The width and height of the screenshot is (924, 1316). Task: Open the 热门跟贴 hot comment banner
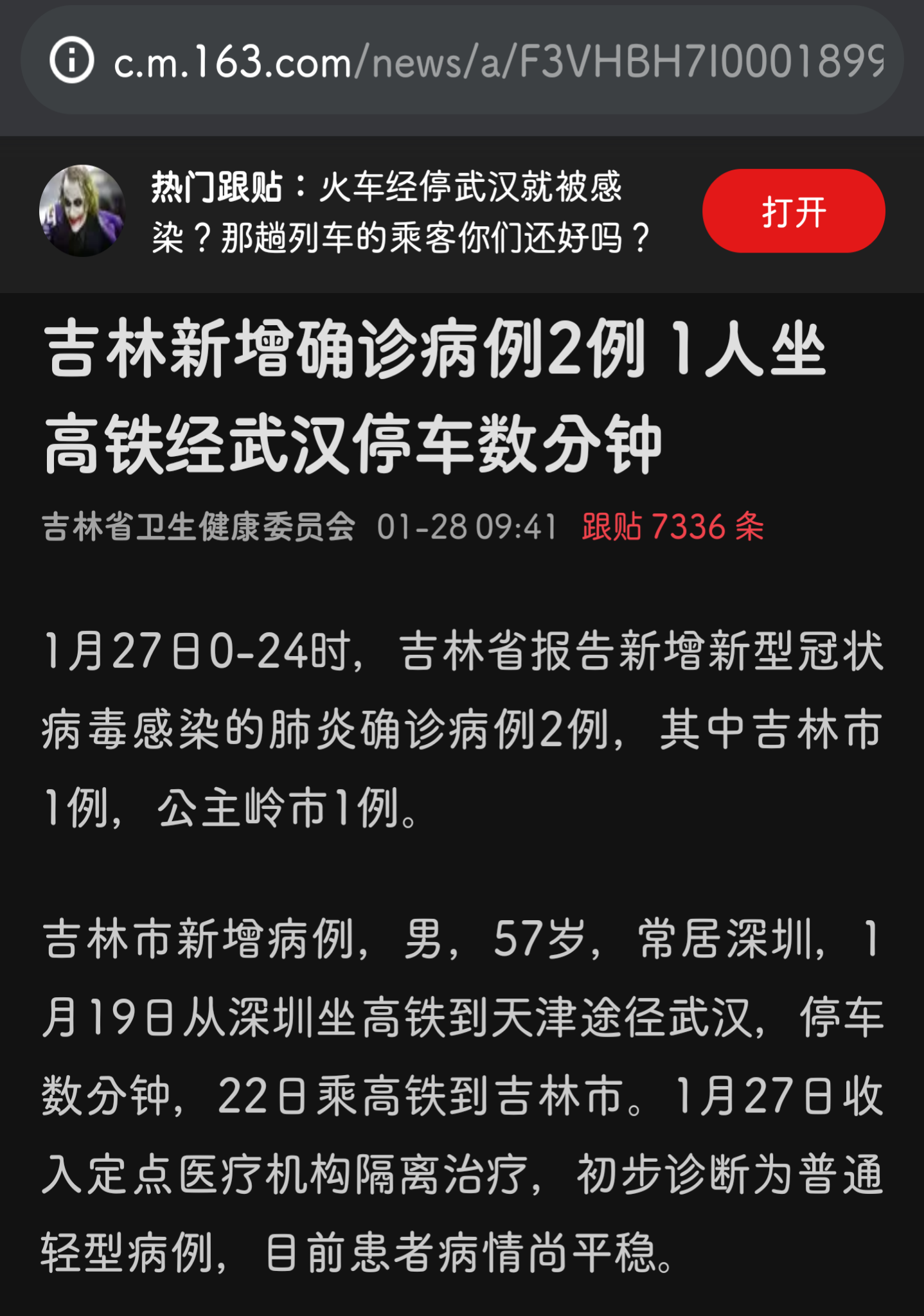pos(398,212)
